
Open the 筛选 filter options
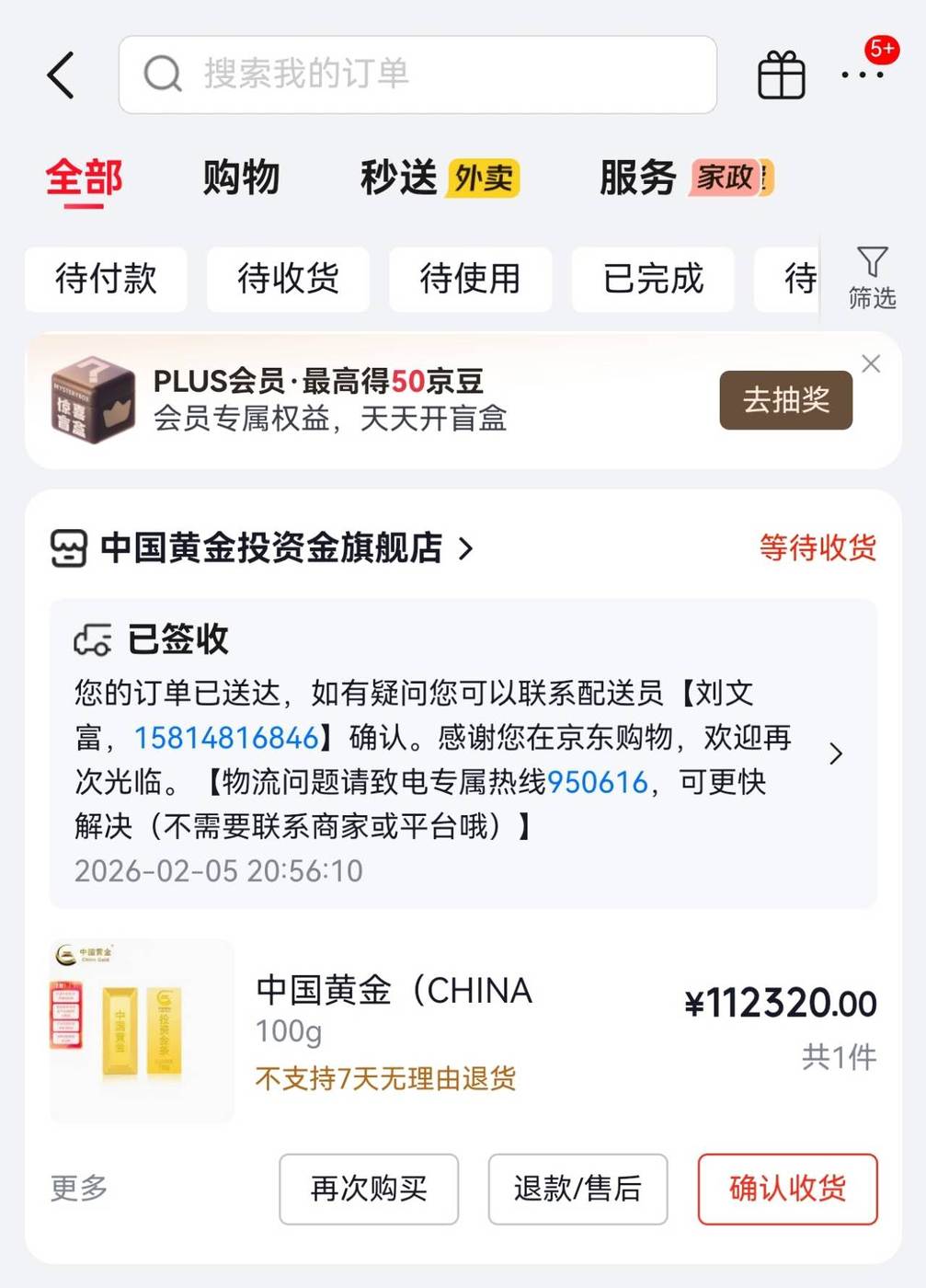tap(871, 278)
